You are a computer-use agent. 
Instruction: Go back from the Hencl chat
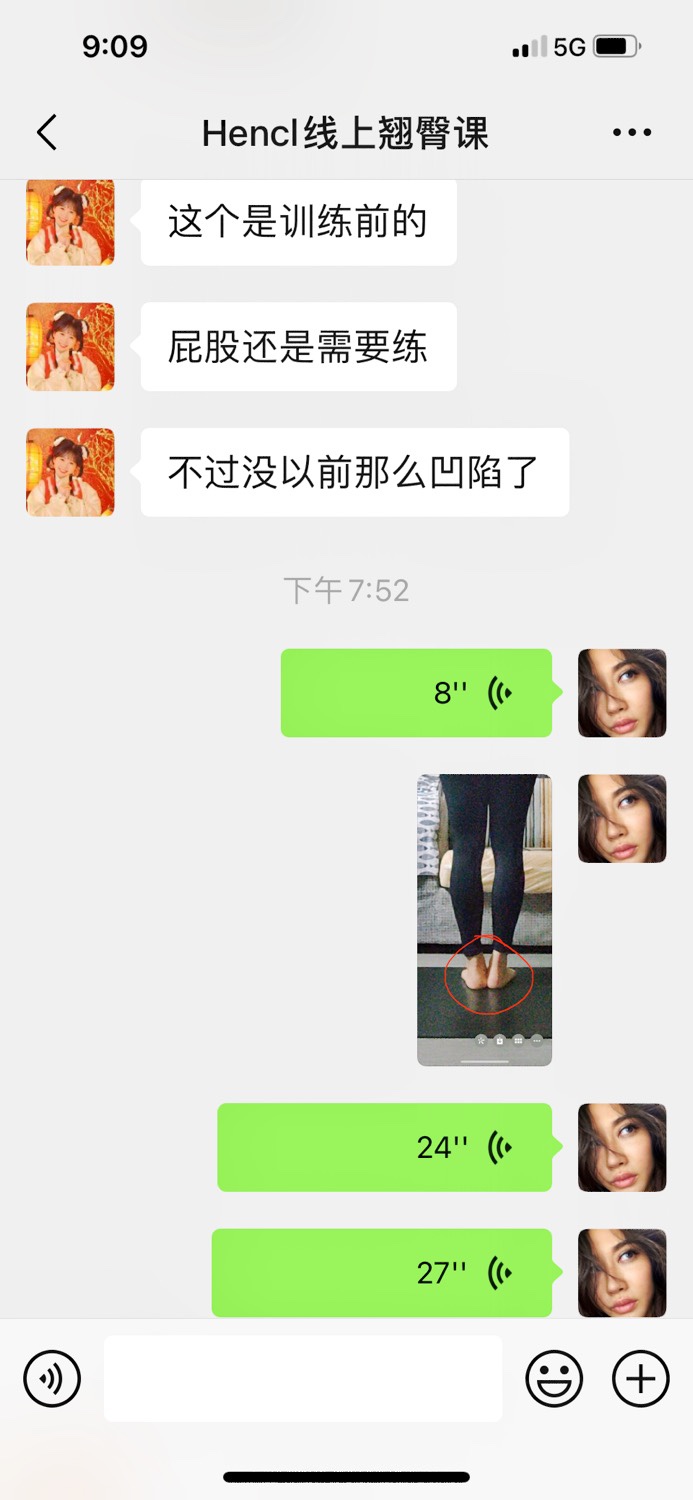pos(47,132)
